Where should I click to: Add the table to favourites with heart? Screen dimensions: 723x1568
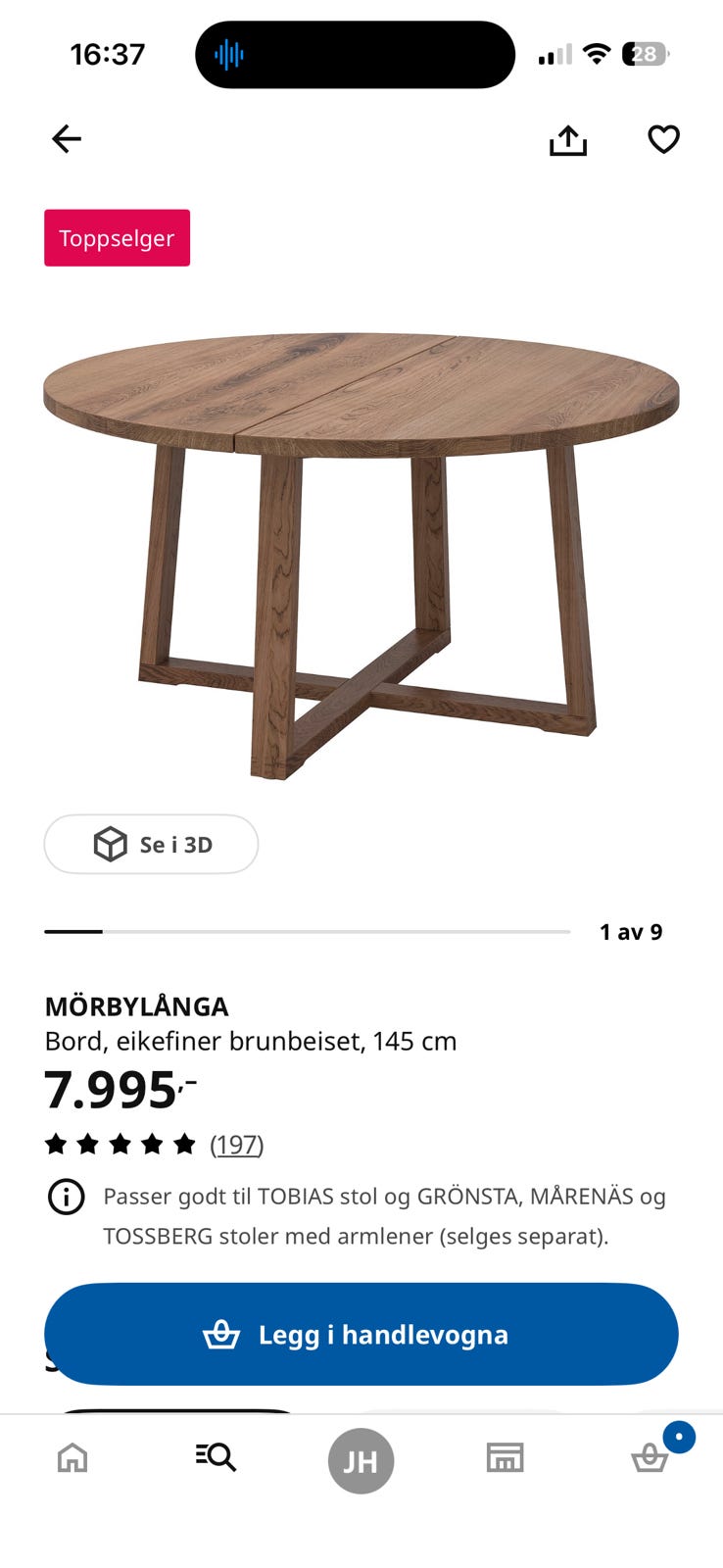click(x=663, y=140)
